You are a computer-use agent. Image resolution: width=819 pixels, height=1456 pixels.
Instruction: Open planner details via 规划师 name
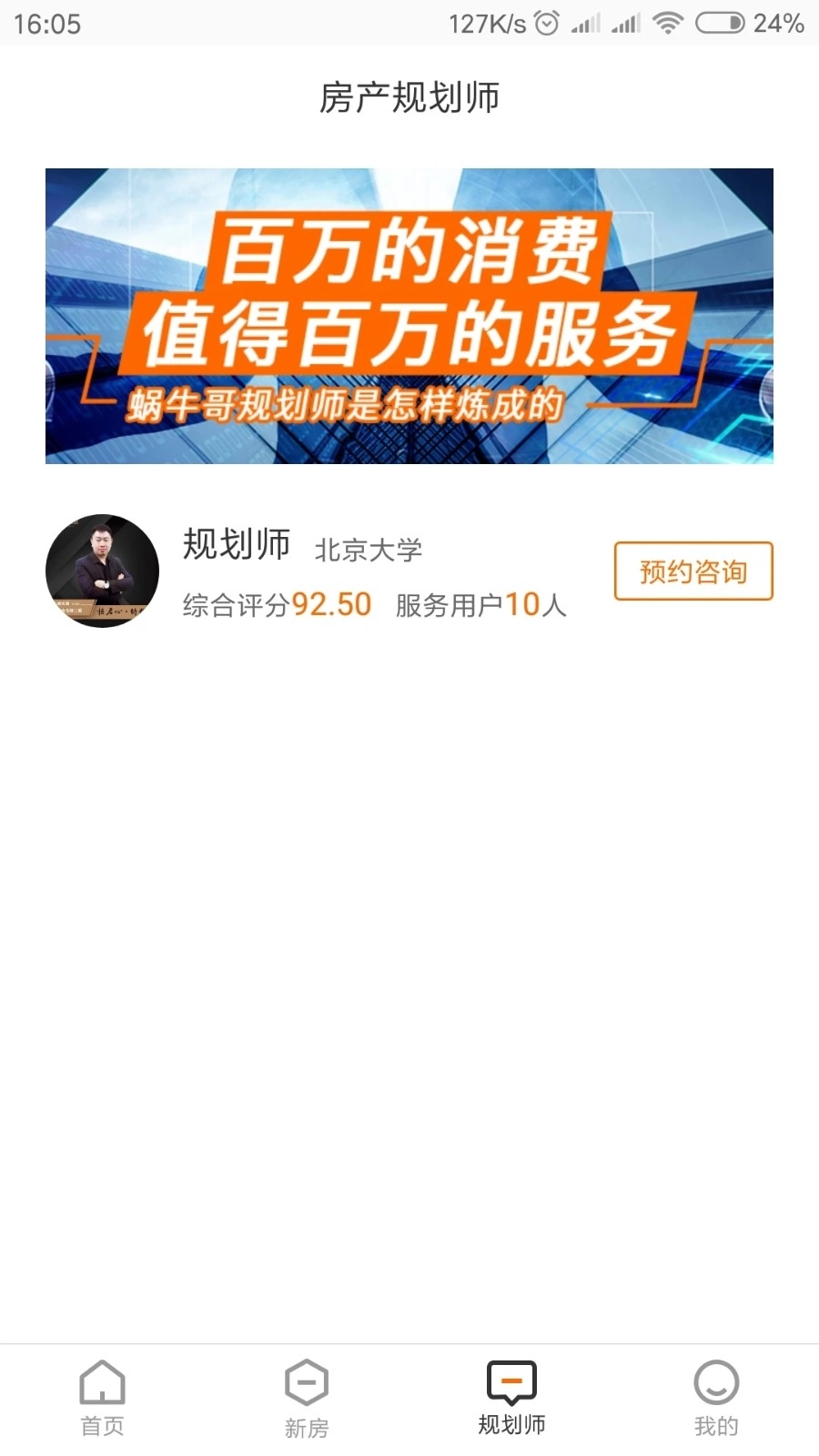(237, 546)
